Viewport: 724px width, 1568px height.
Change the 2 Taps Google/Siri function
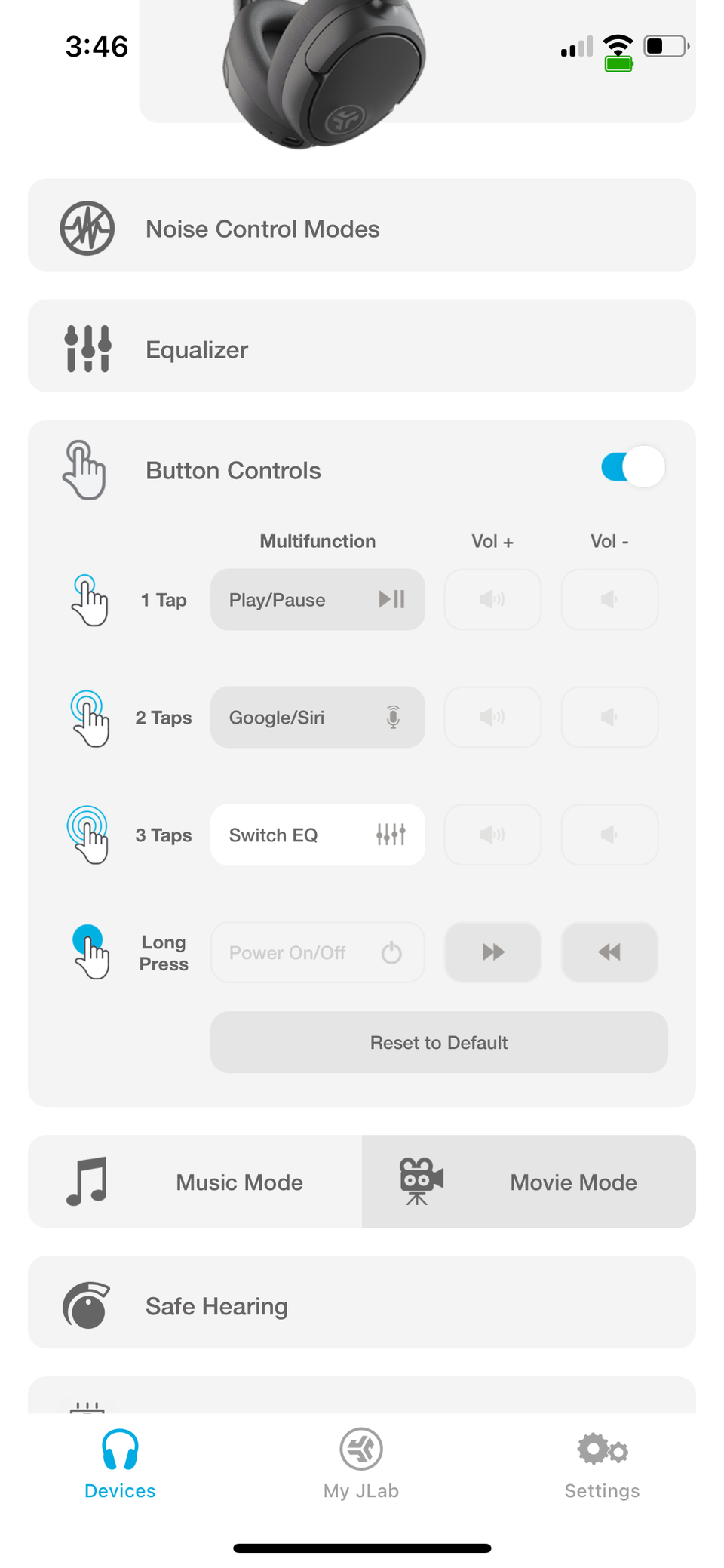tap(317, 718)
